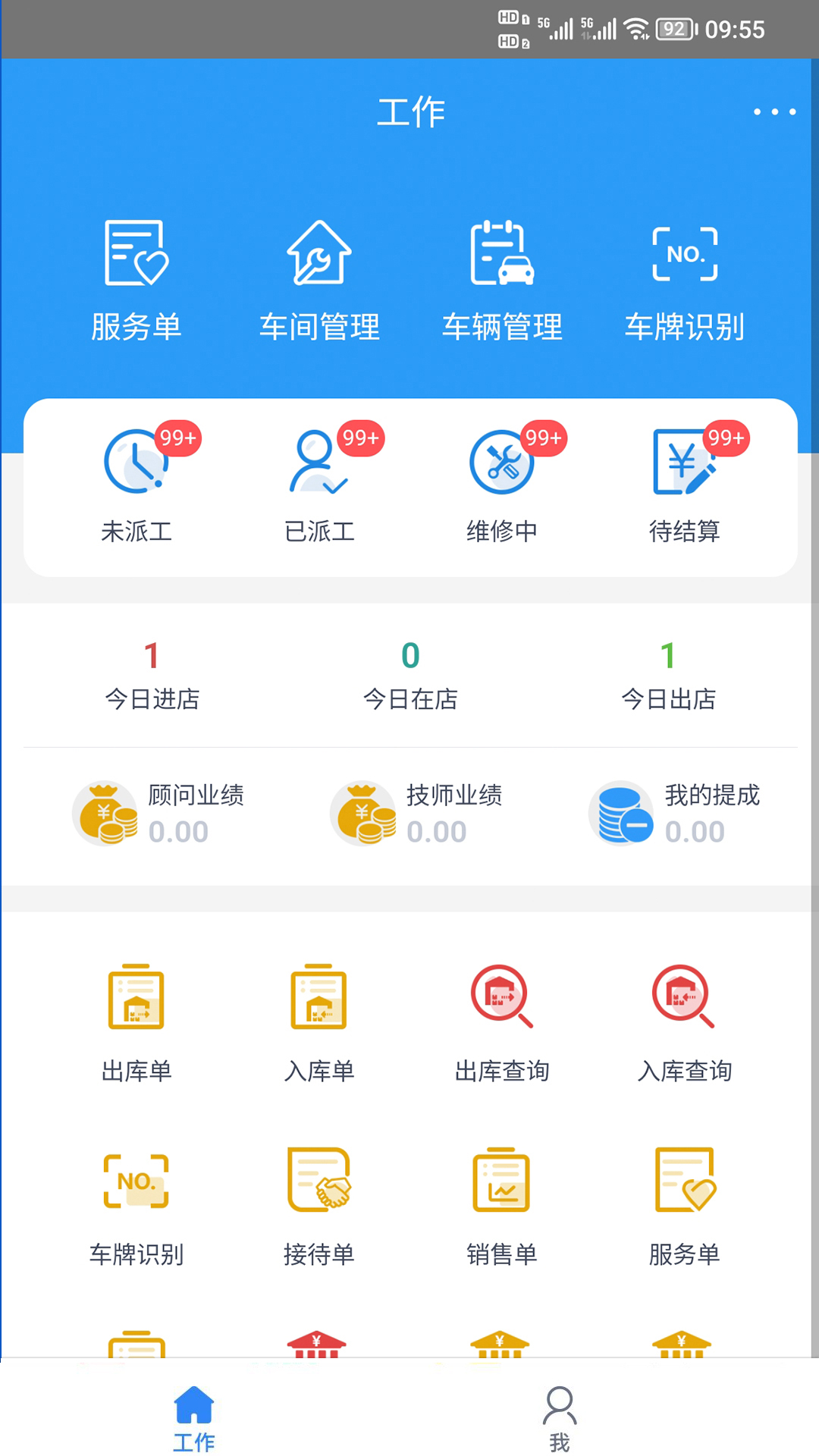Viewport: 819px width, 1456px height.
Task: View 已派工 assigned orders
Action: tap(320, 483)
